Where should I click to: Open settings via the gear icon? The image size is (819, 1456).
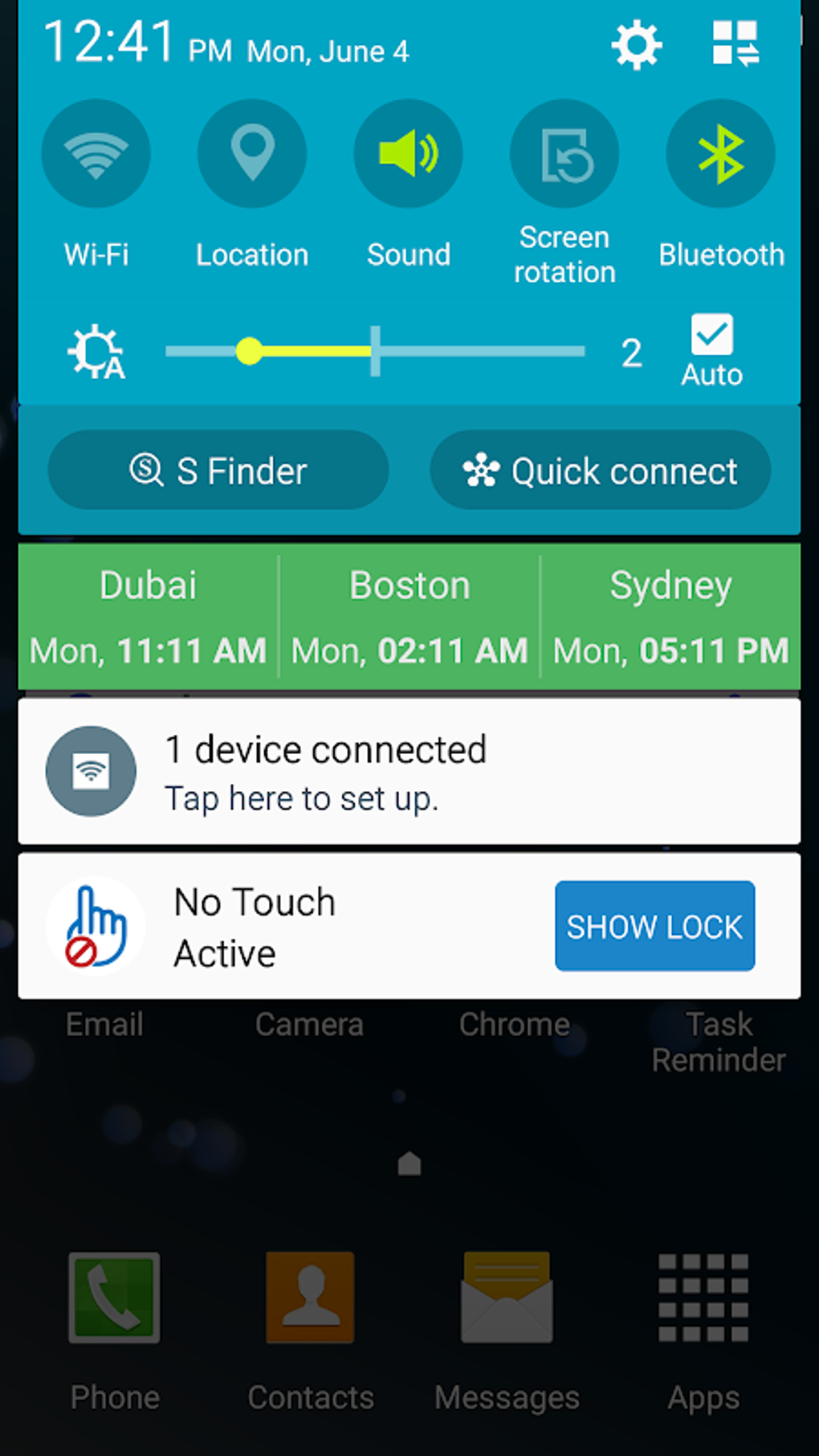pos(637,44)
